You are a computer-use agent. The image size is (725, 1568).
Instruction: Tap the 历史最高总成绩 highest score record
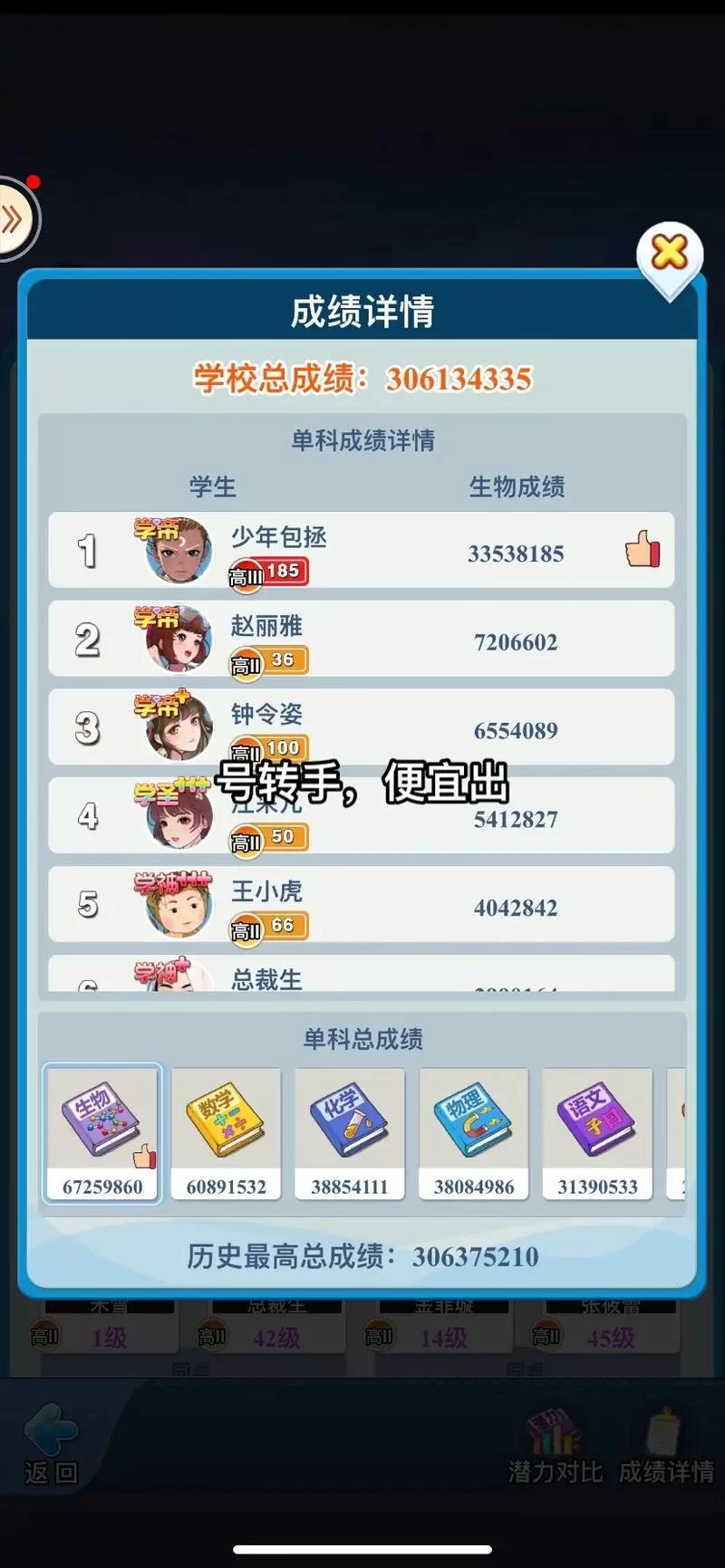361,1258
